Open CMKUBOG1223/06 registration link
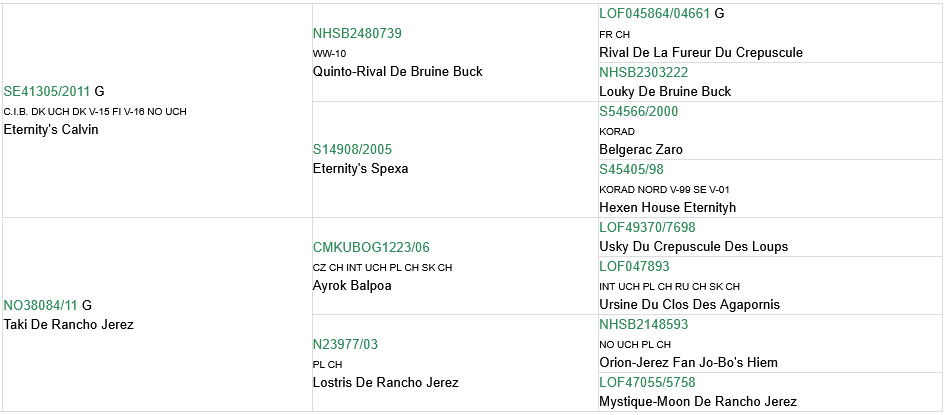The height and width of the screenshot is (415, 945). point(371,247)
